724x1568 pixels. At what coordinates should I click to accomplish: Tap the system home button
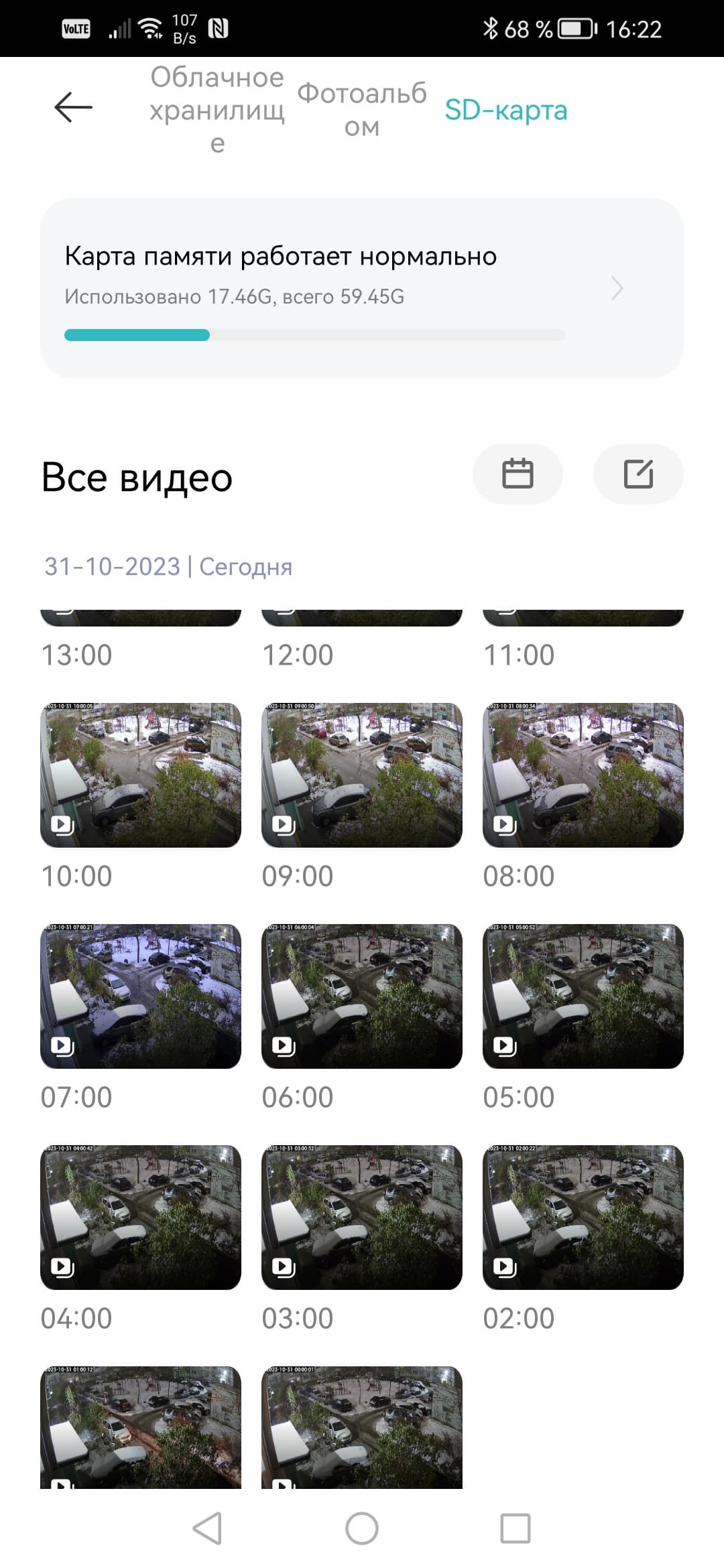(362, 1529)
